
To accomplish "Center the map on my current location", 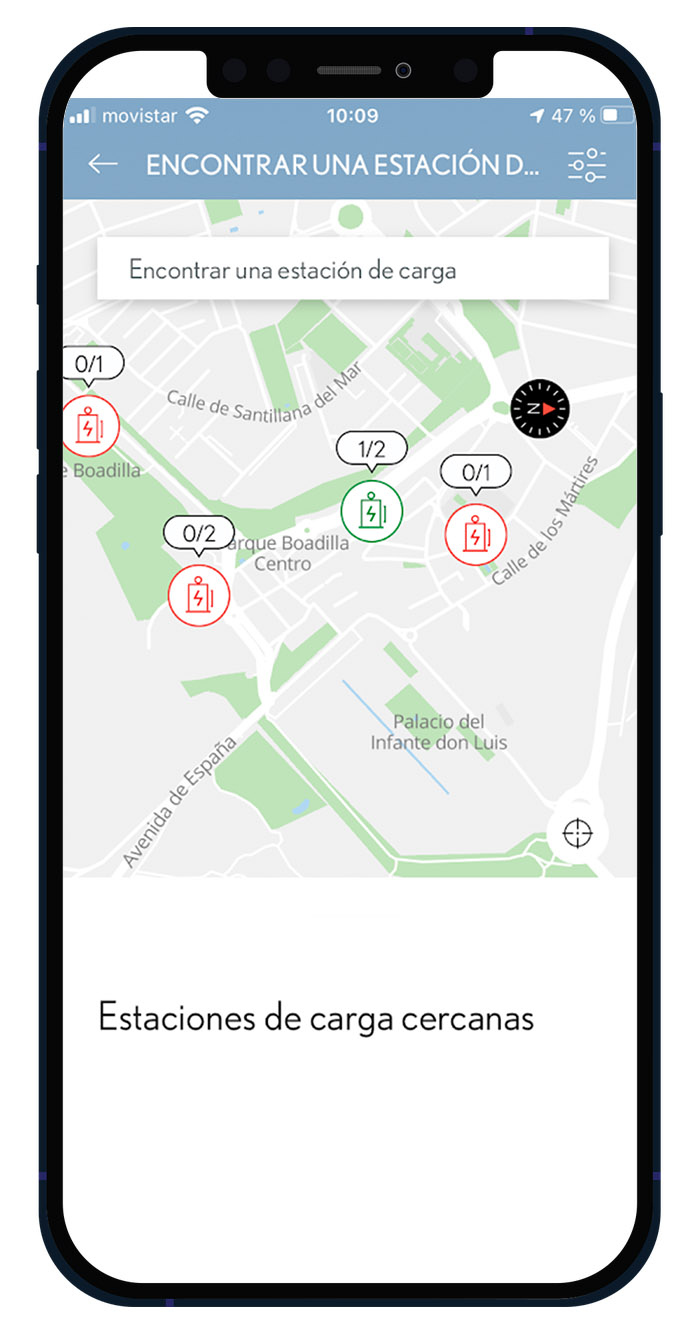I will (578, 833).
